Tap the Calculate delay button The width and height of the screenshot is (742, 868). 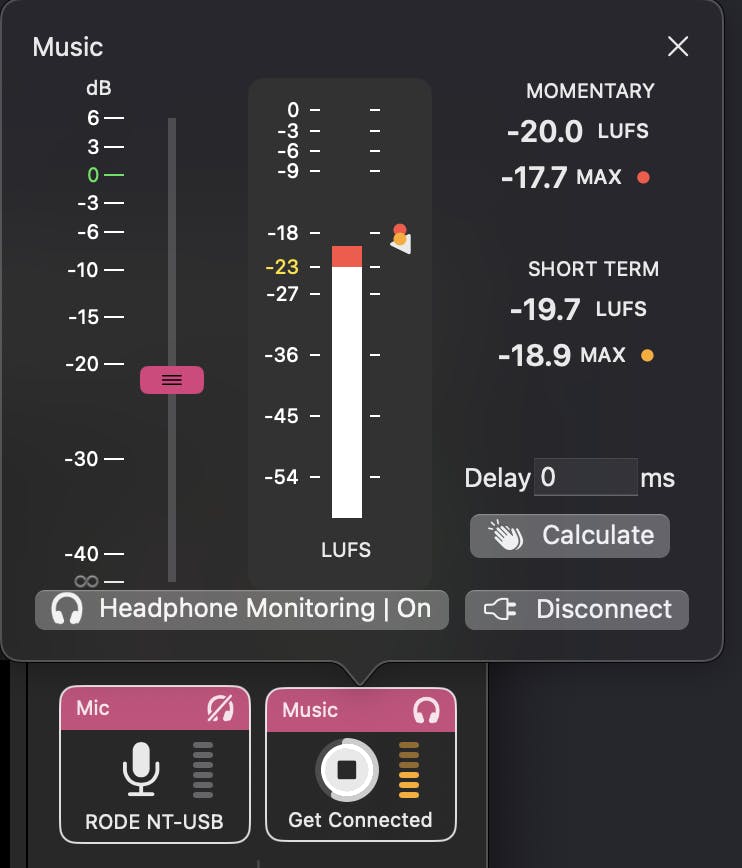click(570, 535)
